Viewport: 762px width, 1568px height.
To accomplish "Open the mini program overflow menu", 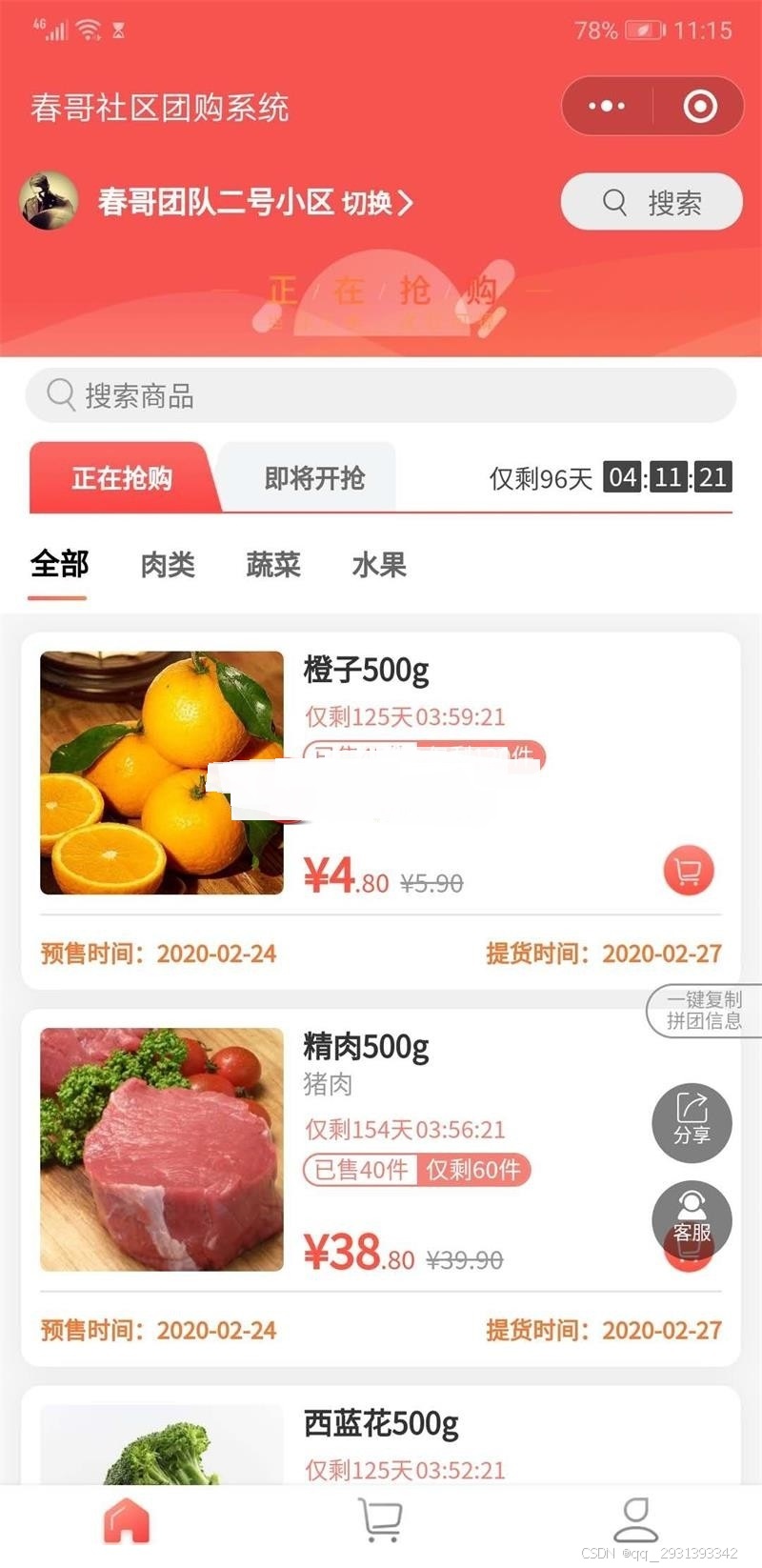I will click(607, 106).
